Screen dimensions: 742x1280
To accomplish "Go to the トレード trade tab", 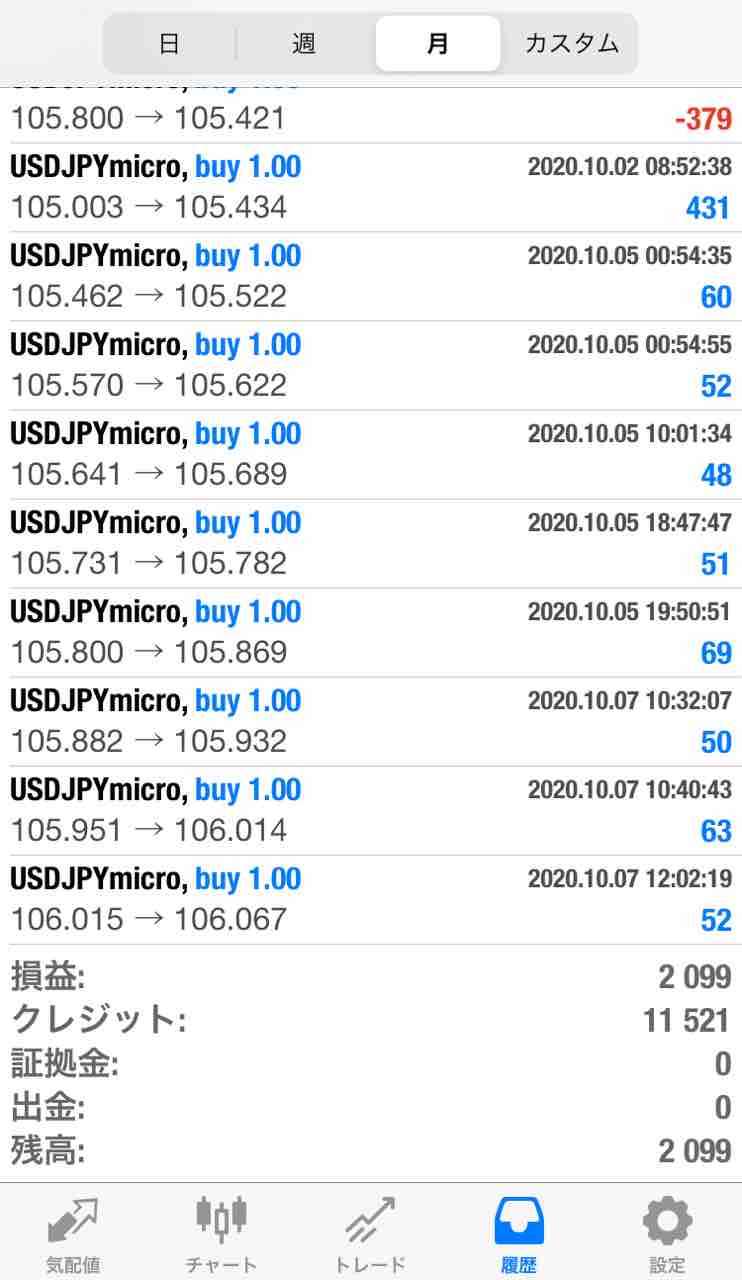I will point(370,1232).
